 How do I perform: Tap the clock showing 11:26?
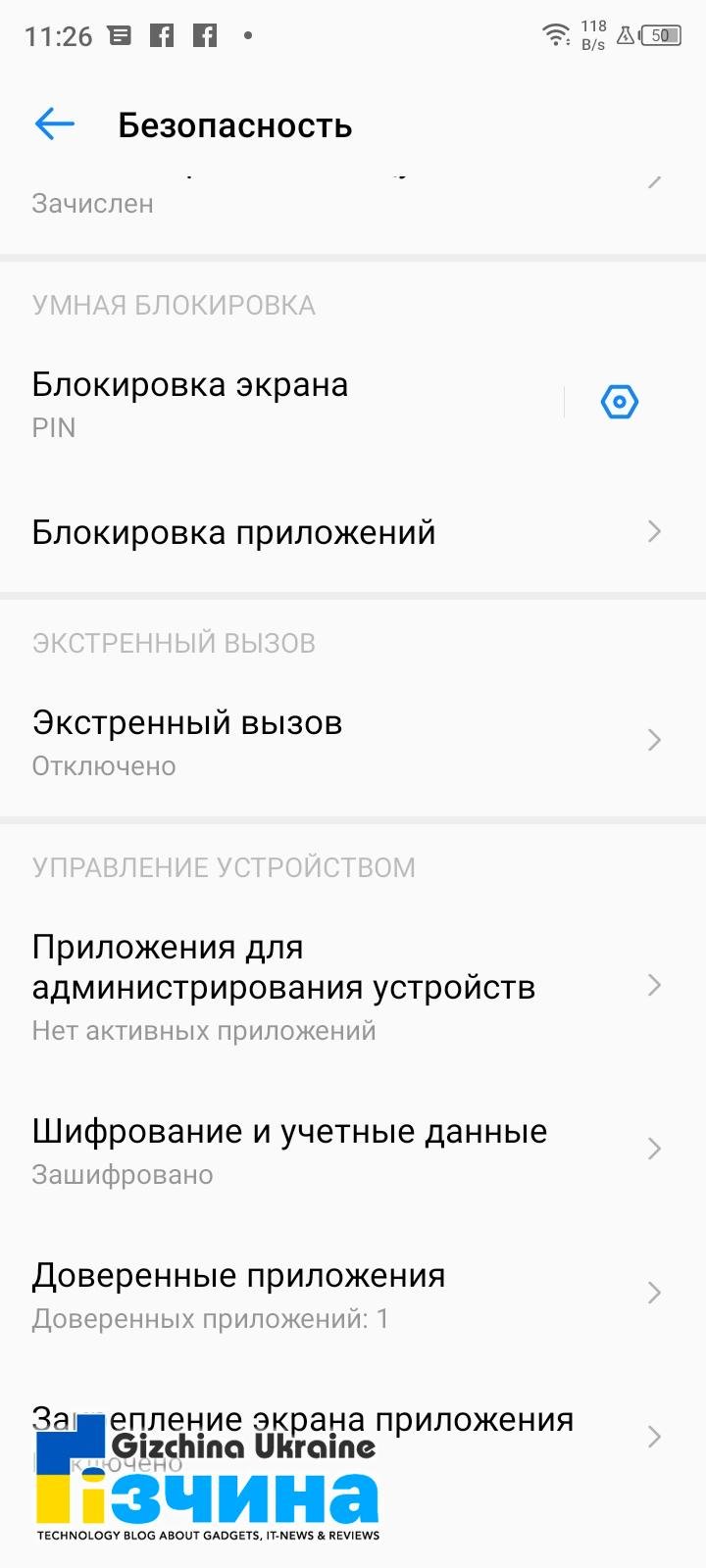click(59, 34)
